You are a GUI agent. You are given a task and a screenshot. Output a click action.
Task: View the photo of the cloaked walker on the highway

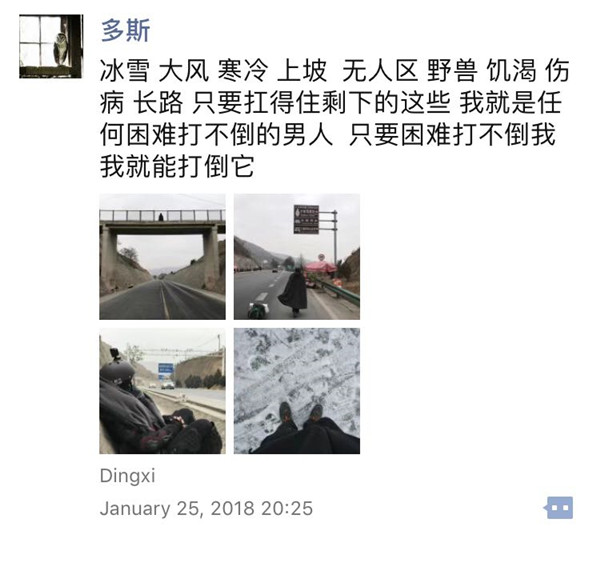[x=297, y=257]
